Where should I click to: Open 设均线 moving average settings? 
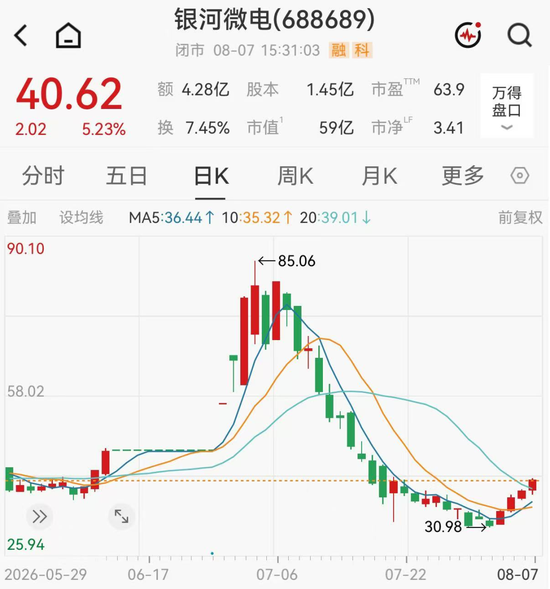coord(81,217)
